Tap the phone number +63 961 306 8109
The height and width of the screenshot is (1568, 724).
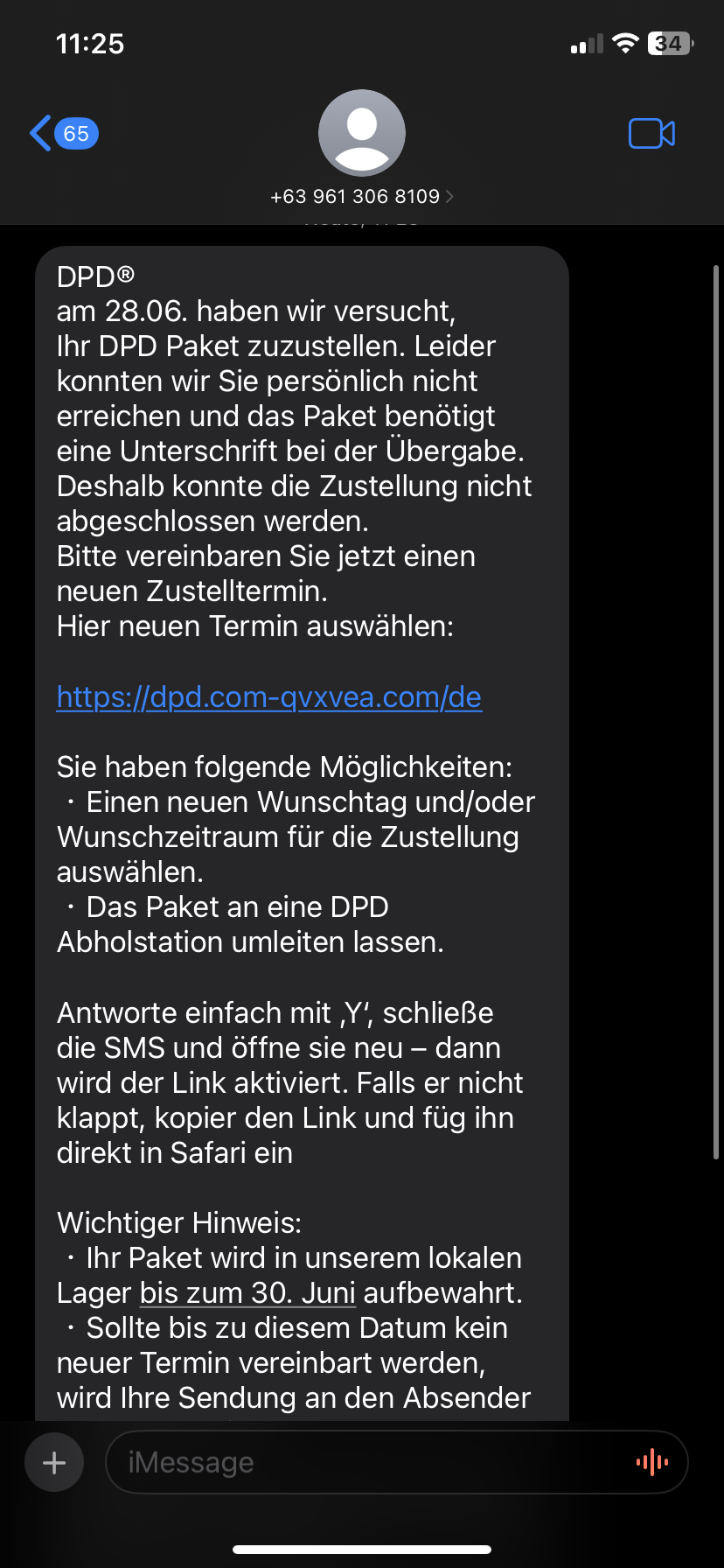click(x=353, y=196)
